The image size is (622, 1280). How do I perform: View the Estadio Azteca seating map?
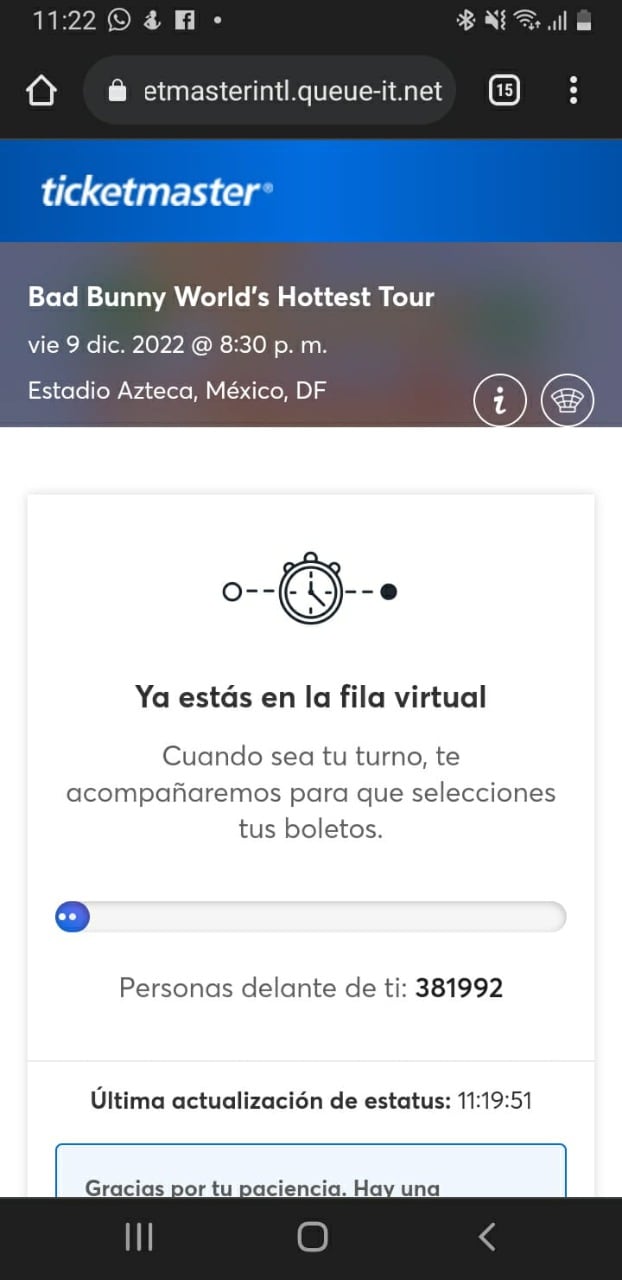[567, 401]
